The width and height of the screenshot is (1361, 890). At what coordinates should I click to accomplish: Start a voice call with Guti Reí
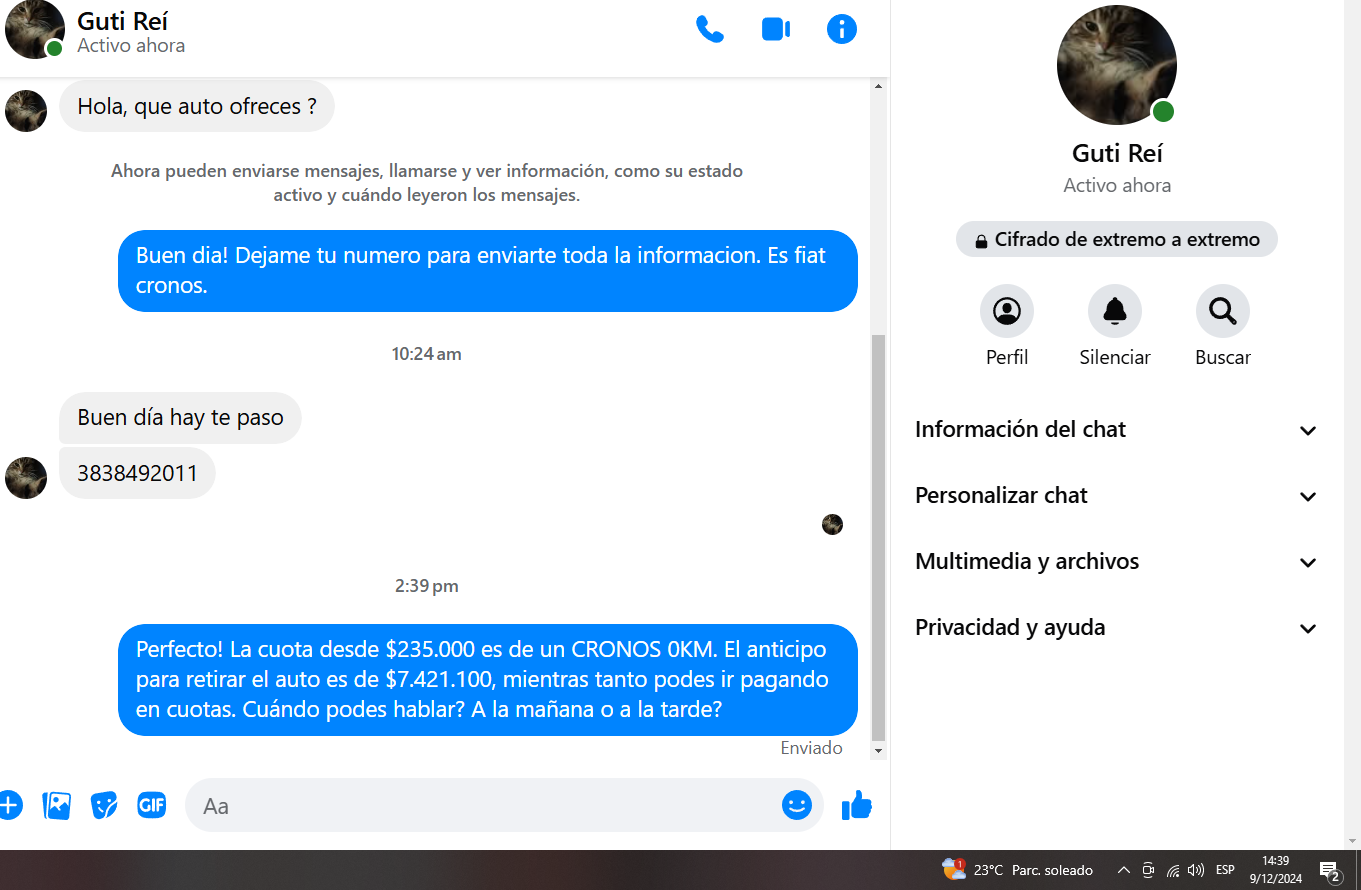pos(709,29)
